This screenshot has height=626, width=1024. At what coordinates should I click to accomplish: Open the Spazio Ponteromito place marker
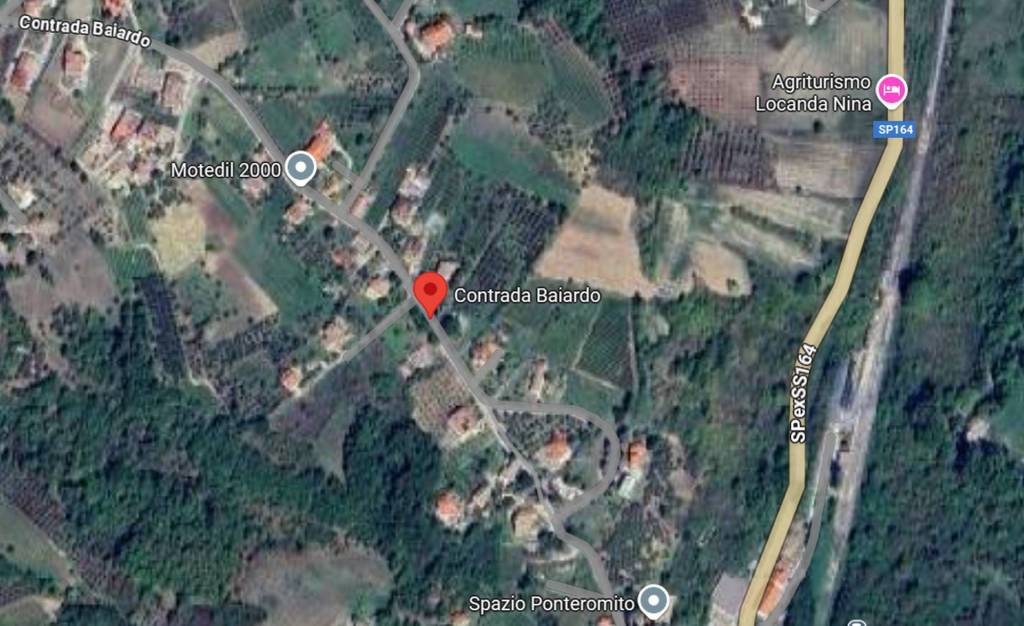[x=653, y=601]
